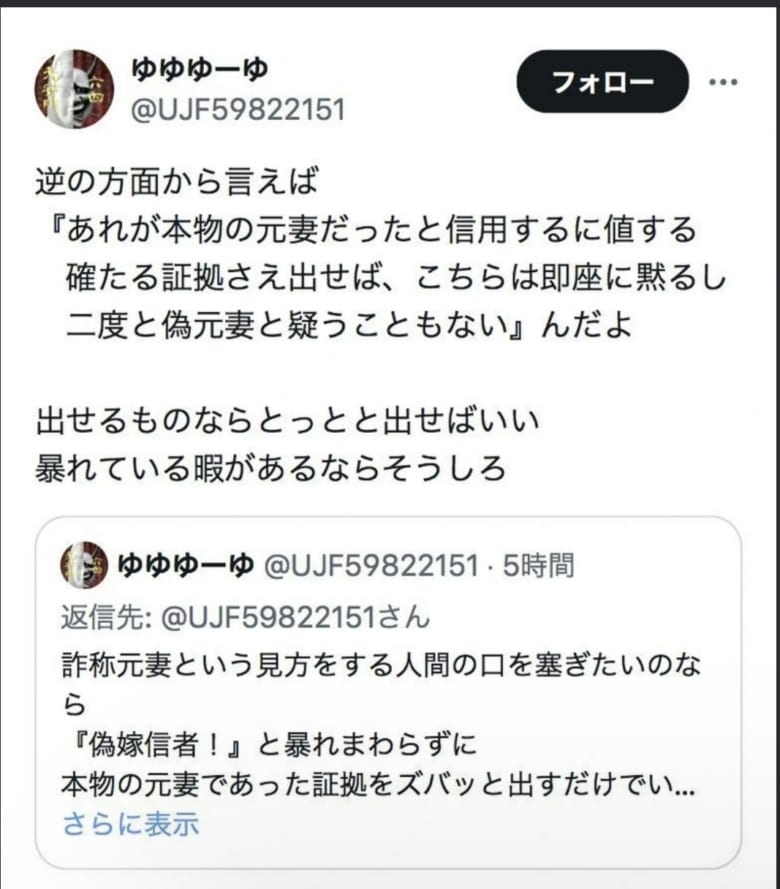This screenshot has height=889, width=780.
Task: Open the three-dot overflow menu of the post
Action: [723, 82]
